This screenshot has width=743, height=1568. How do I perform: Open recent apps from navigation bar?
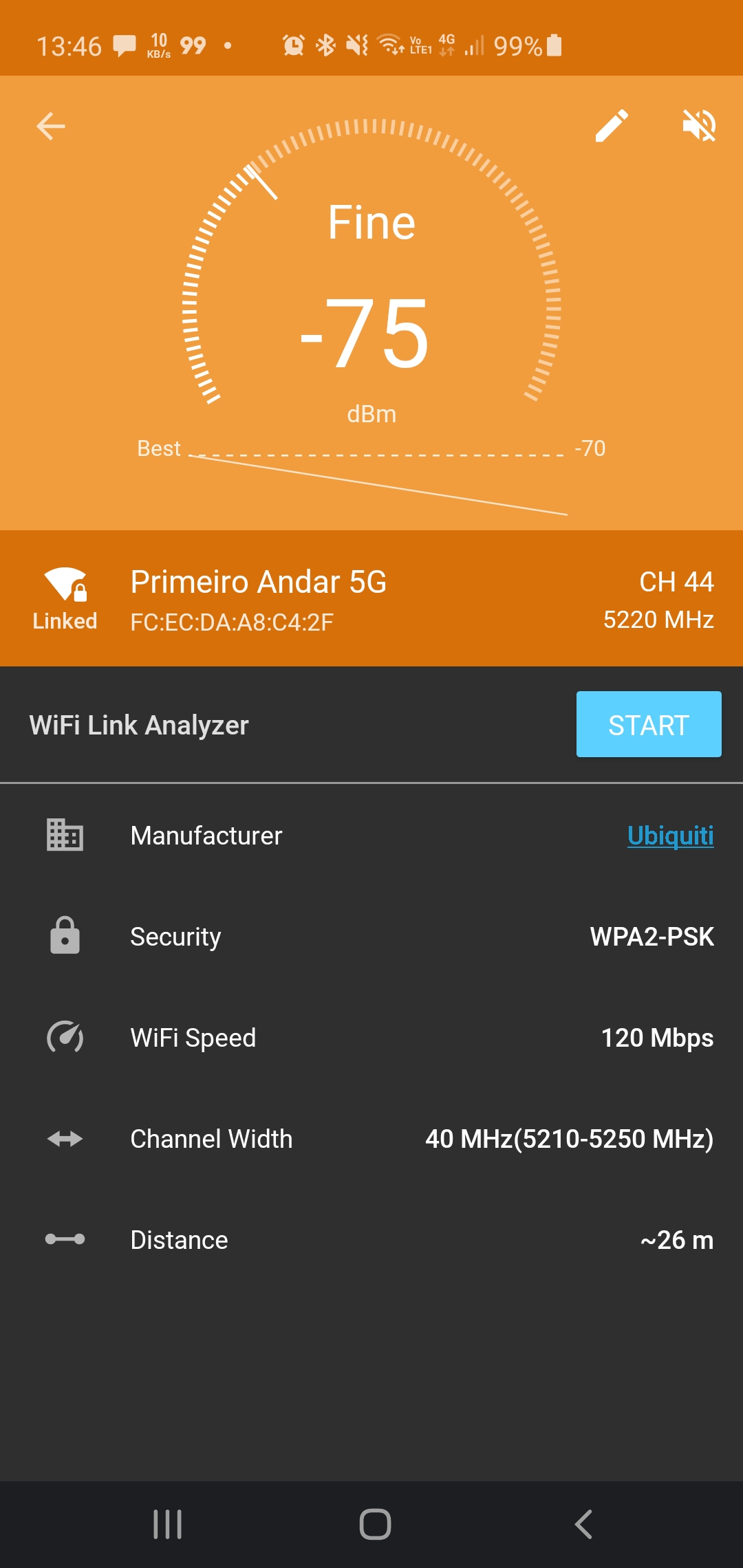point(167,1524)
